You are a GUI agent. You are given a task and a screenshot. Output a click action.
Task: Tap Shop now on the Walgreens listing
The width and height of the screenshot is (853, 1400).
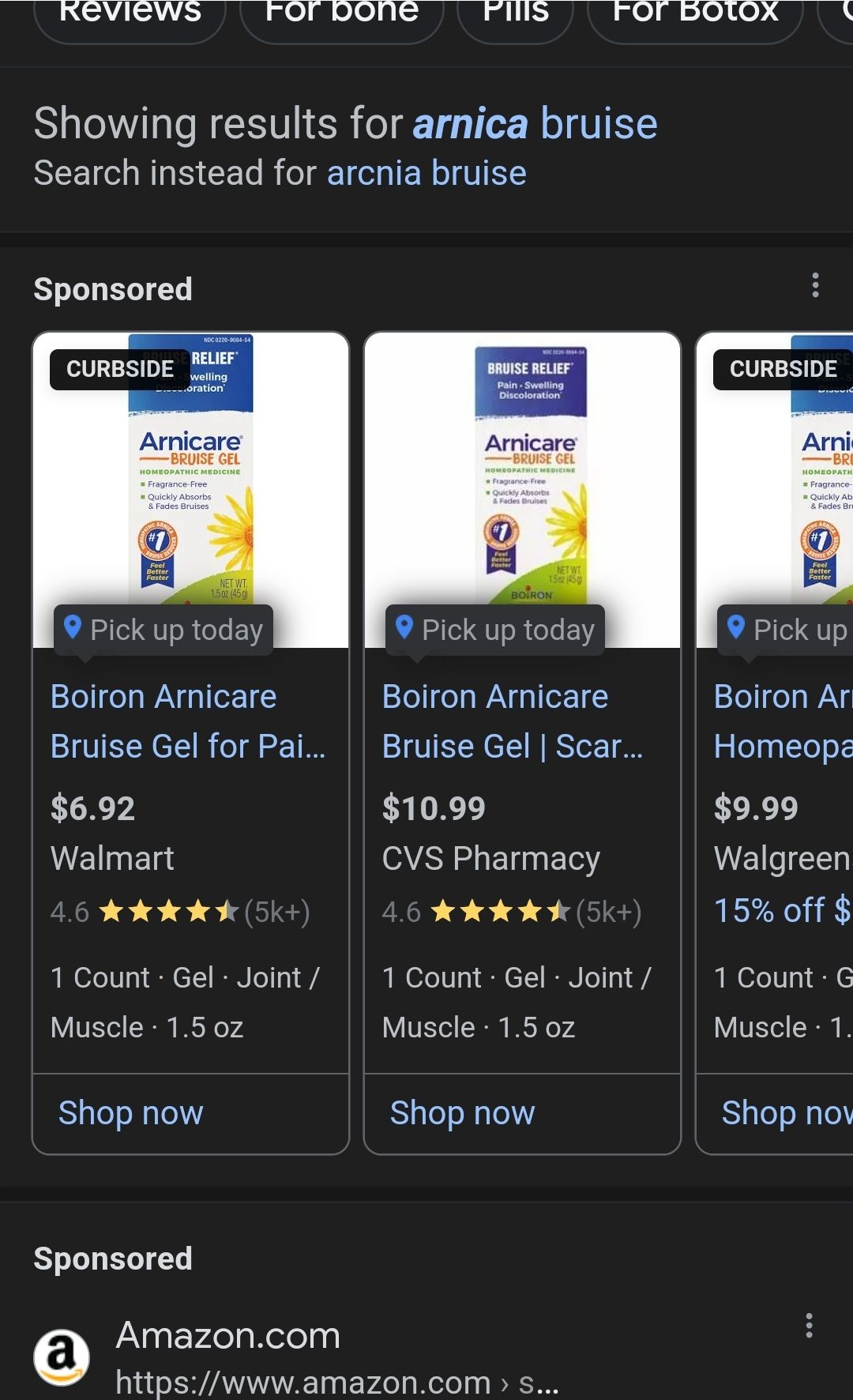(x=786, y=1112)
